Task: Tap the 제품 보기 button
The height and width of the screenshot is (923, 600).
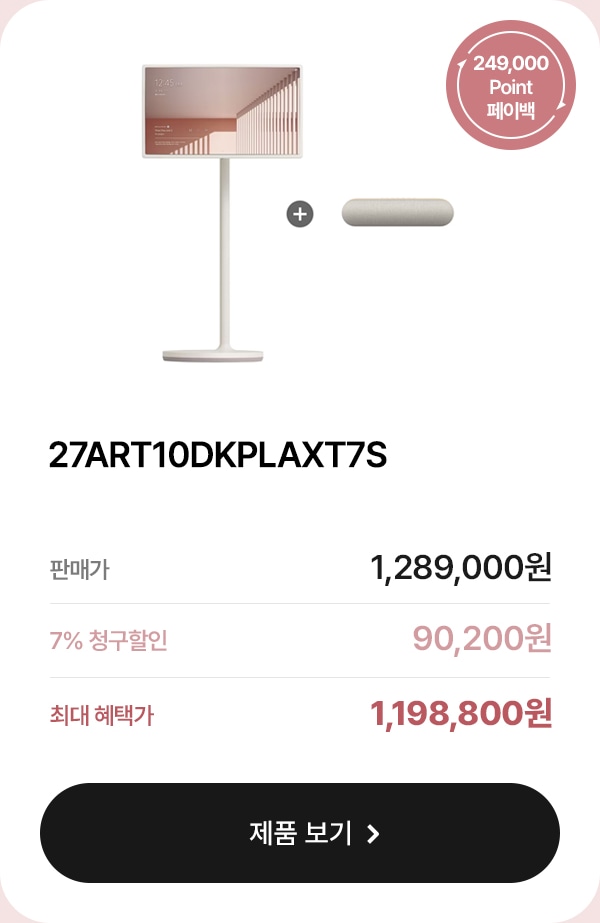Action: 300,833
